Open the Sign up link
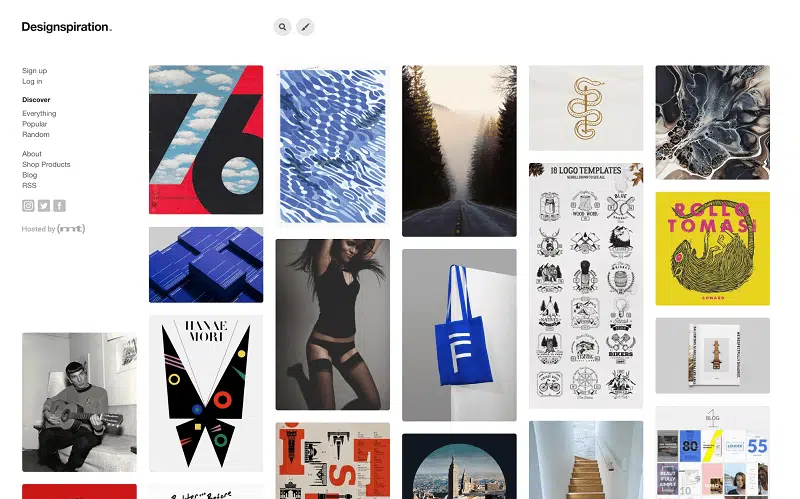 click(35, 71)
